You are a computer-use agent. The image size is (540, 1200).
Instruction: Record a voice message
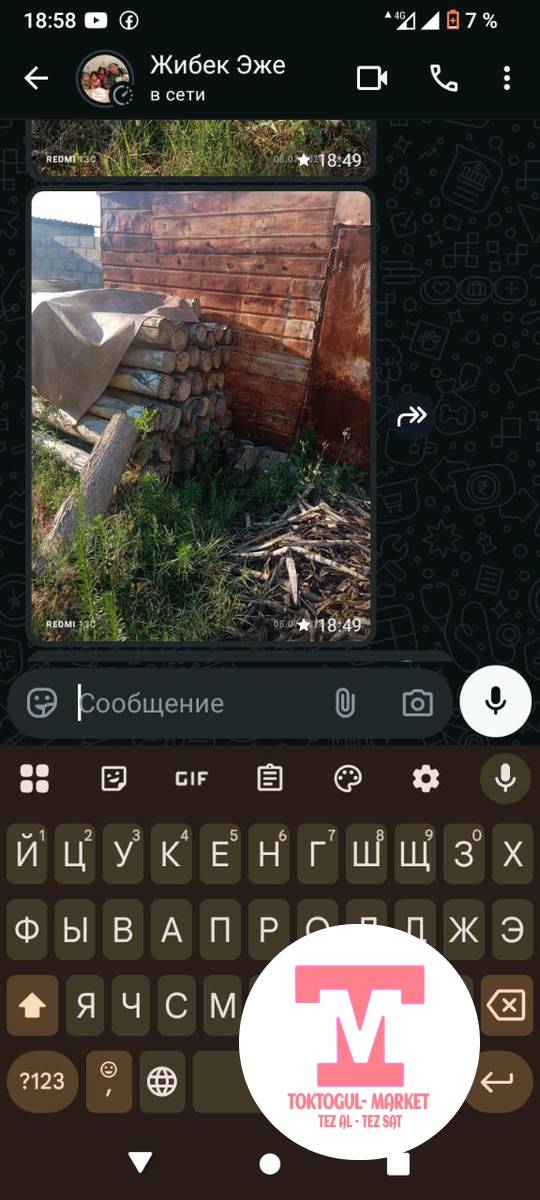tap(495, 701)
